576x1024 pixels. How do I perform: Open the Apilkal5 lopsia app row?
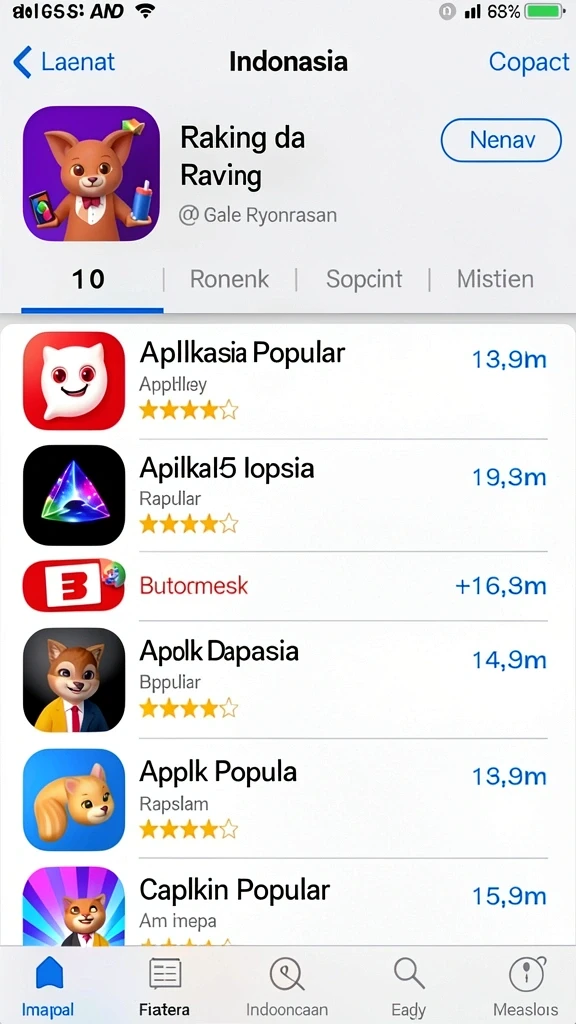click(x=287, y=495)
